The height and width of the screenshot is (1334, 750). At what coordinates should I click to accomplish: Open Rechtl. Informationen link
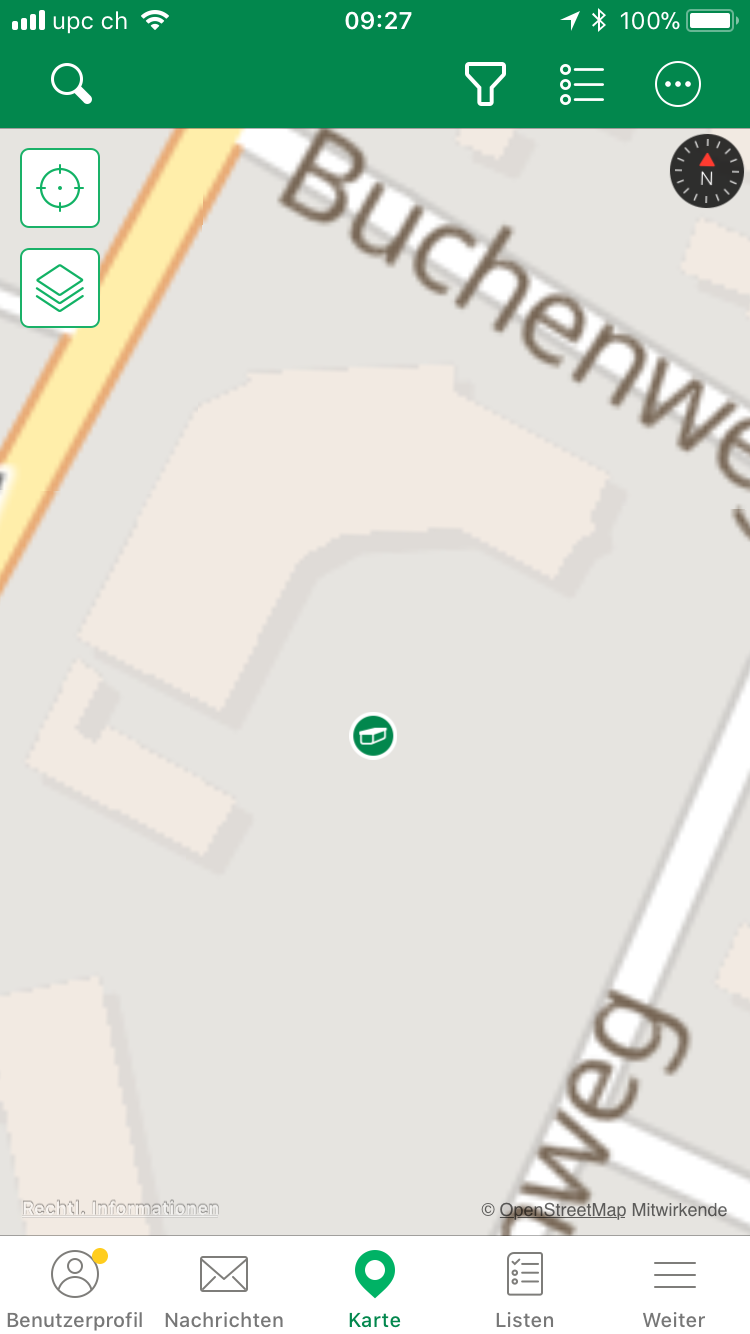[x=121, y=1208]
